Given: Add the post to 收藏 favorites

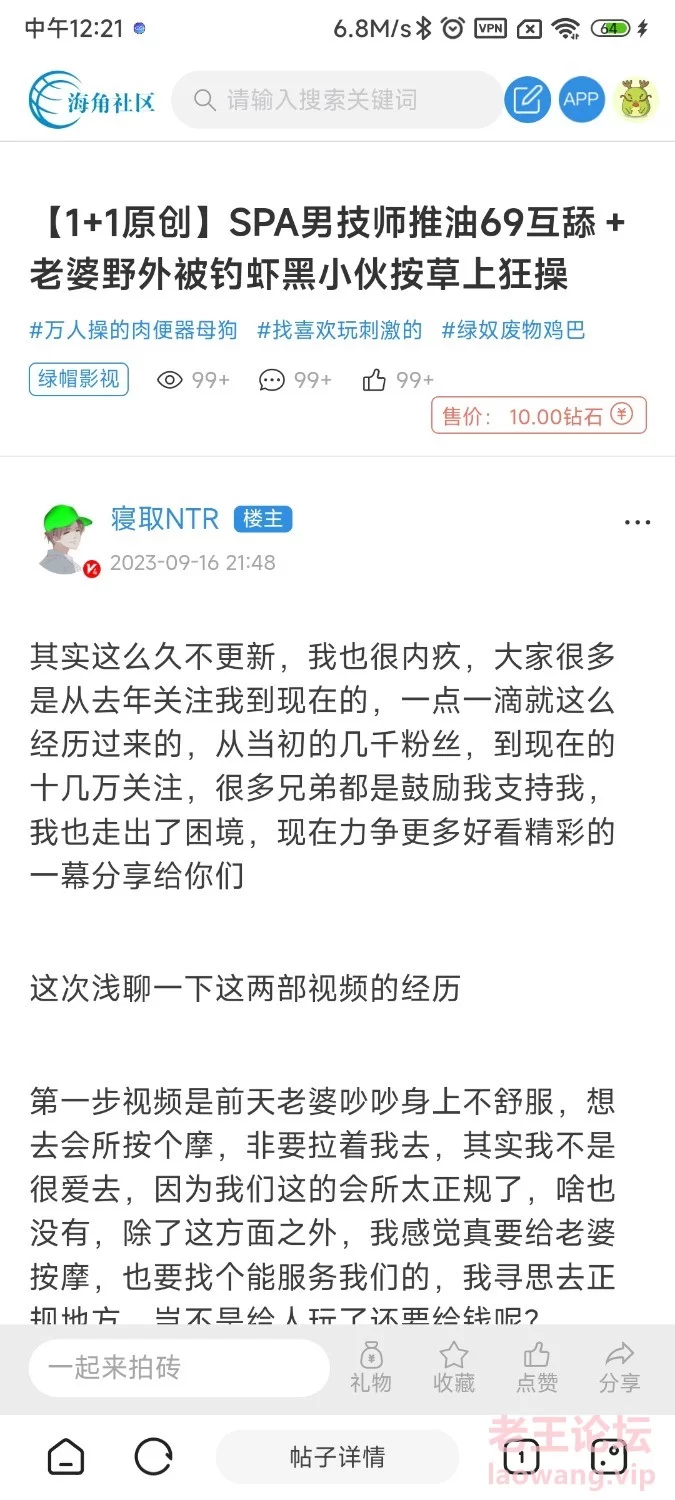Looking at the screenshot, I should 454,1368.
